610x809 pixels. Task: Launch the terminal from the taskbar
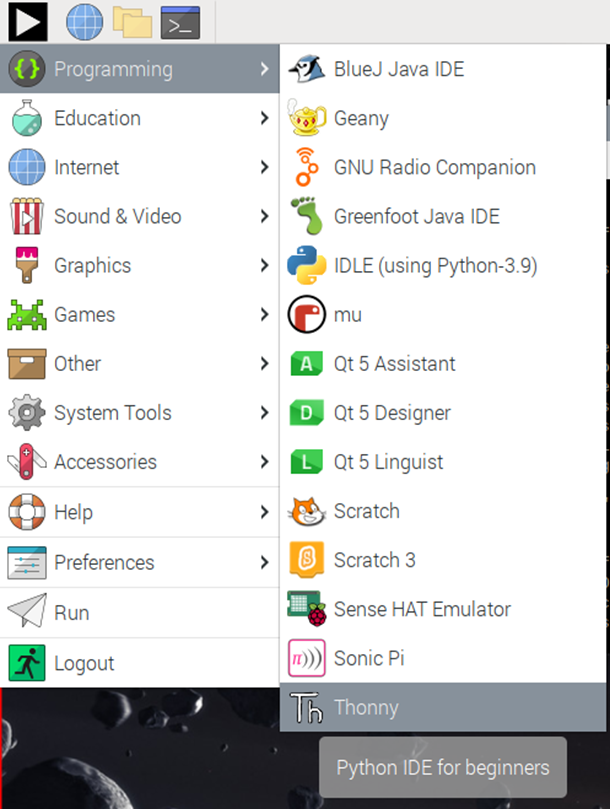click(x=180, y=21)
